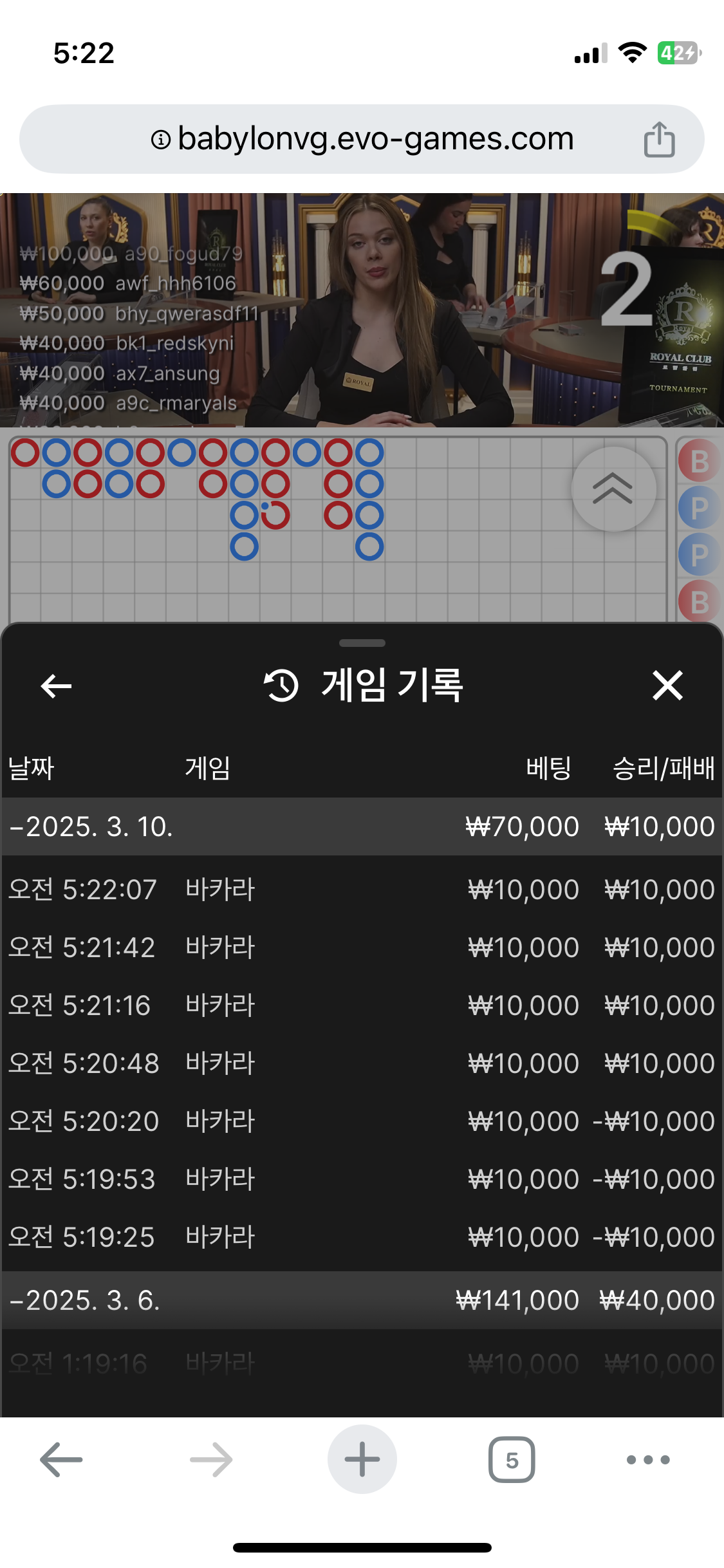Image resolution: width=724 pixels, height=1568 pixels.
Task: Show the 5 open tabs
Action: (512, 1460)
